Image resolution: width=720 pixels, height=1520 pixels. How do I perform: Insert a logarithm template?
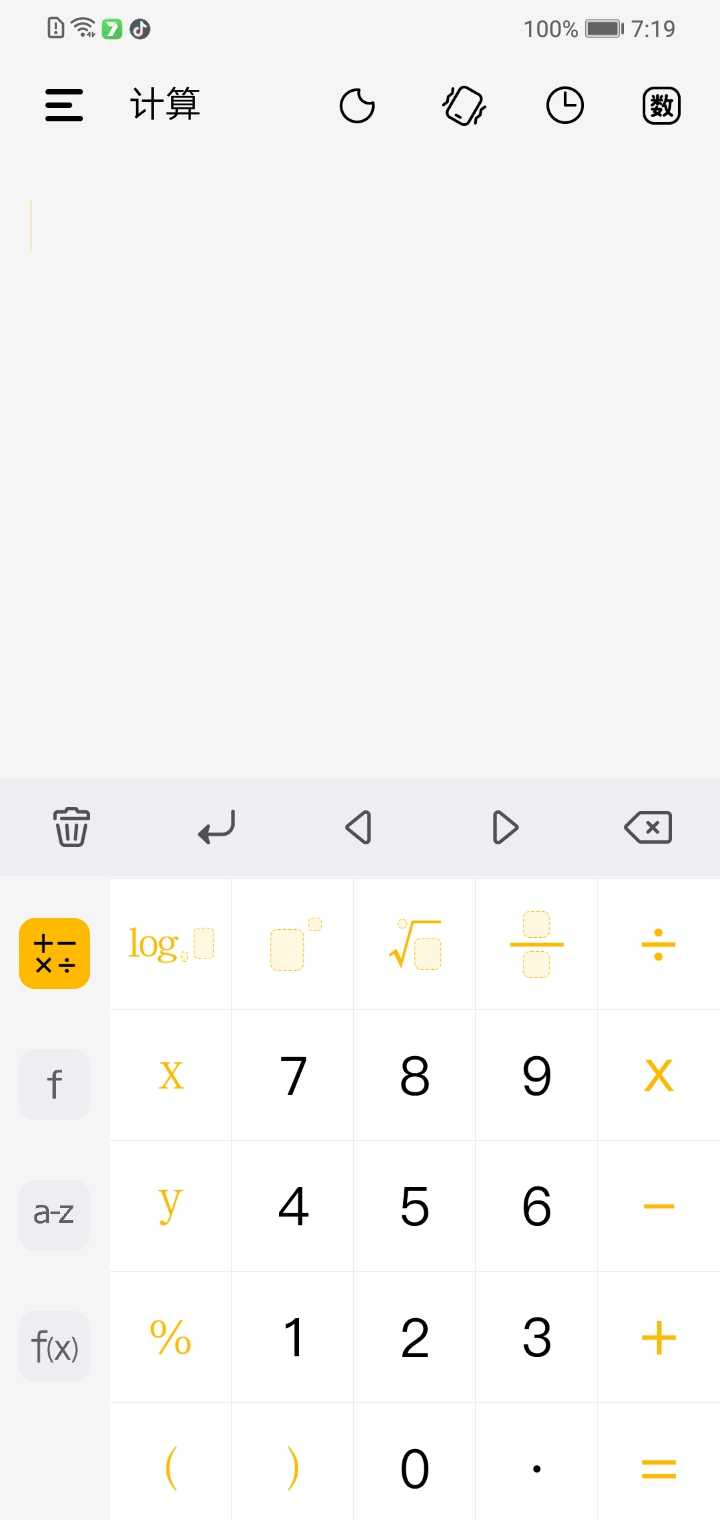tap(171, 944)
